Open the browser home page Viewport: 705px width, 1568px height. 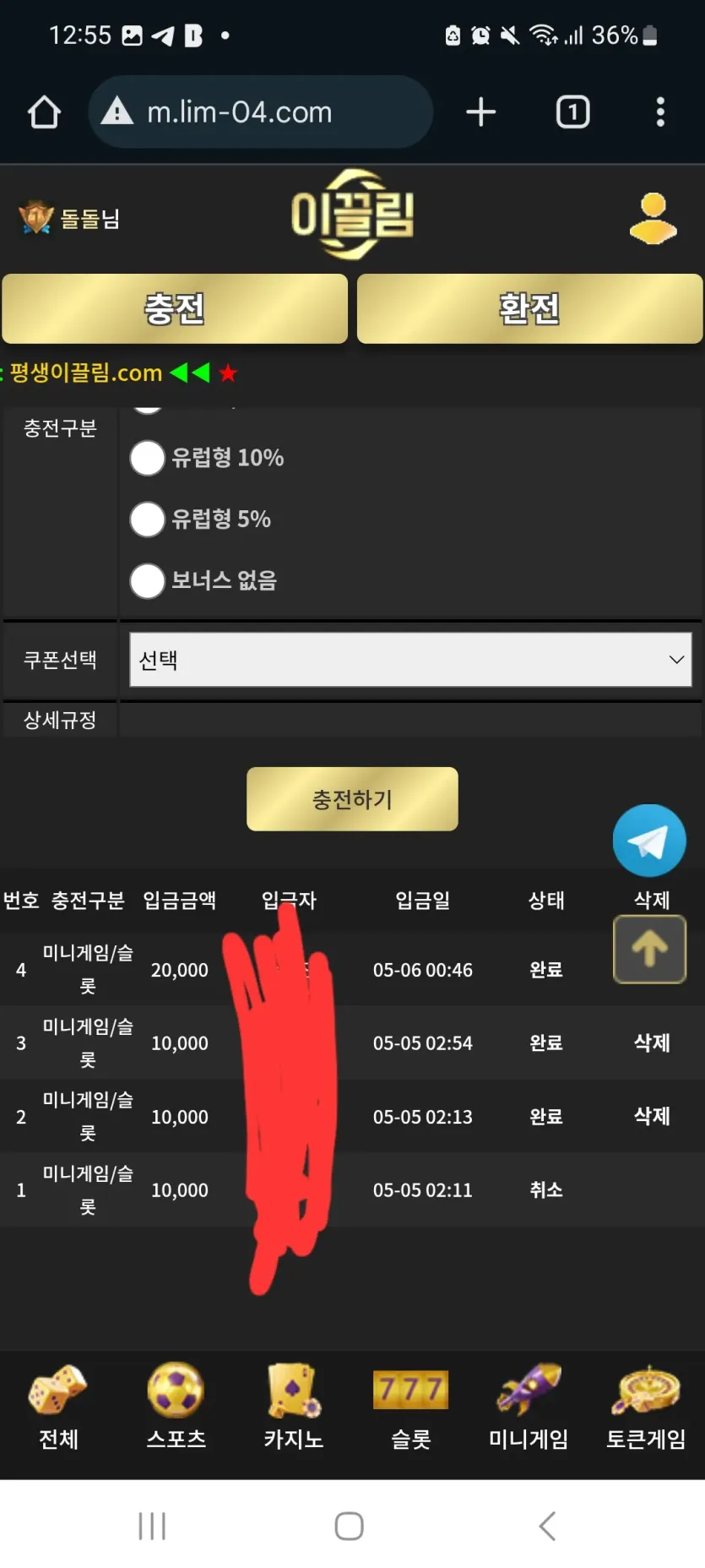(x=44, y=112)
